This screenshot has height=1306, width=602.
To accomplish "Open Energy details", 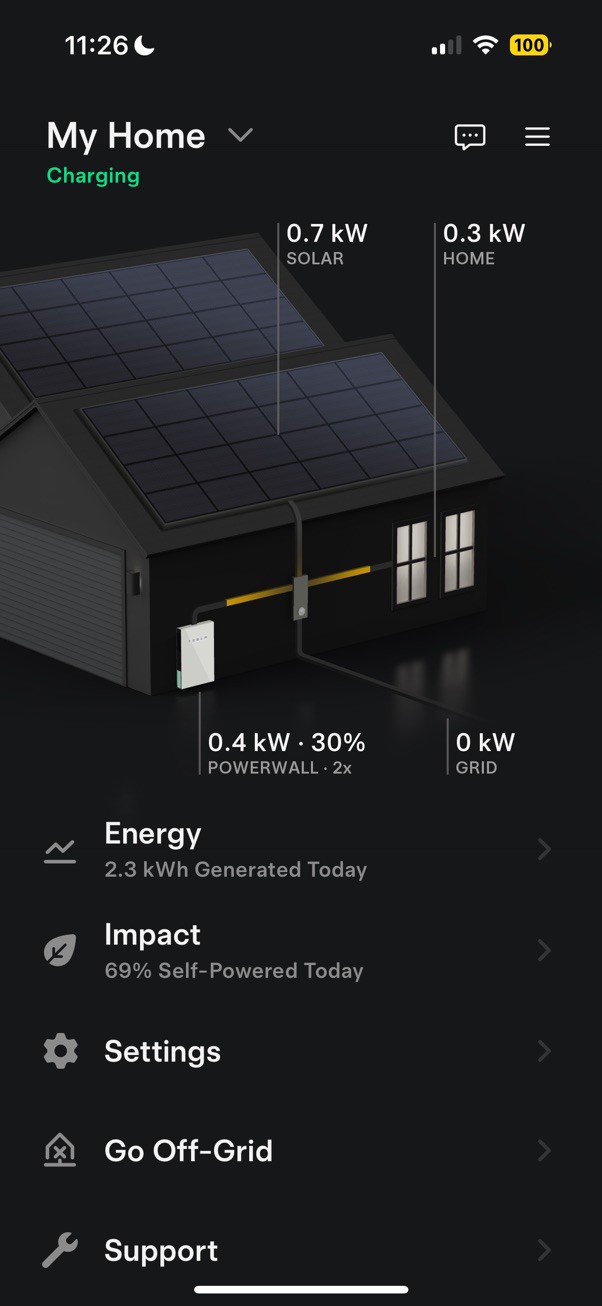I will click(x=300, y=850).
